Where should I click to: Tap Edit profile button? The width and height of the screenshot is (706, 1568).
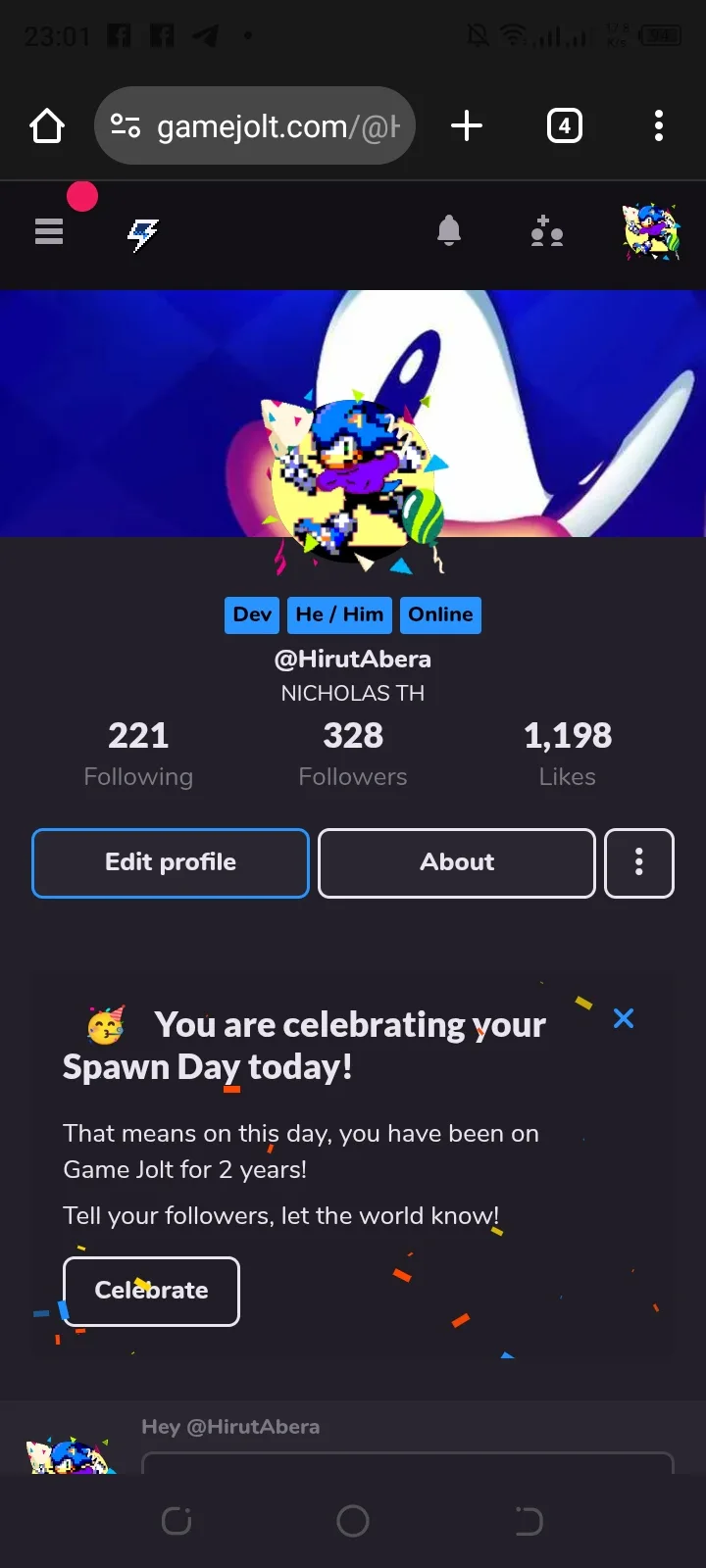pos(171,862)
